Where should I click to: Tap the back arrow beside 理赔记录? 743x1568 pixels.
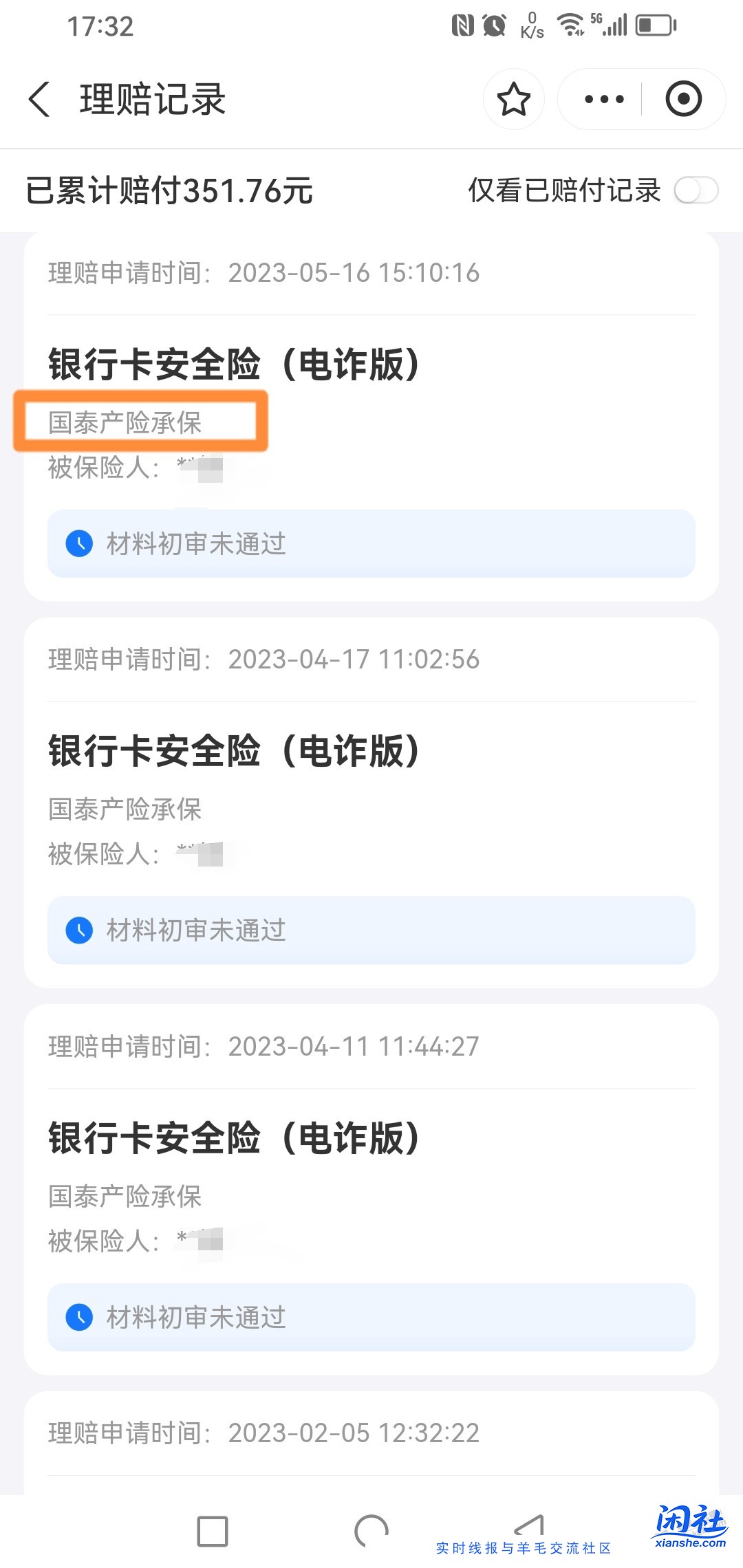(x=39, y=99)
